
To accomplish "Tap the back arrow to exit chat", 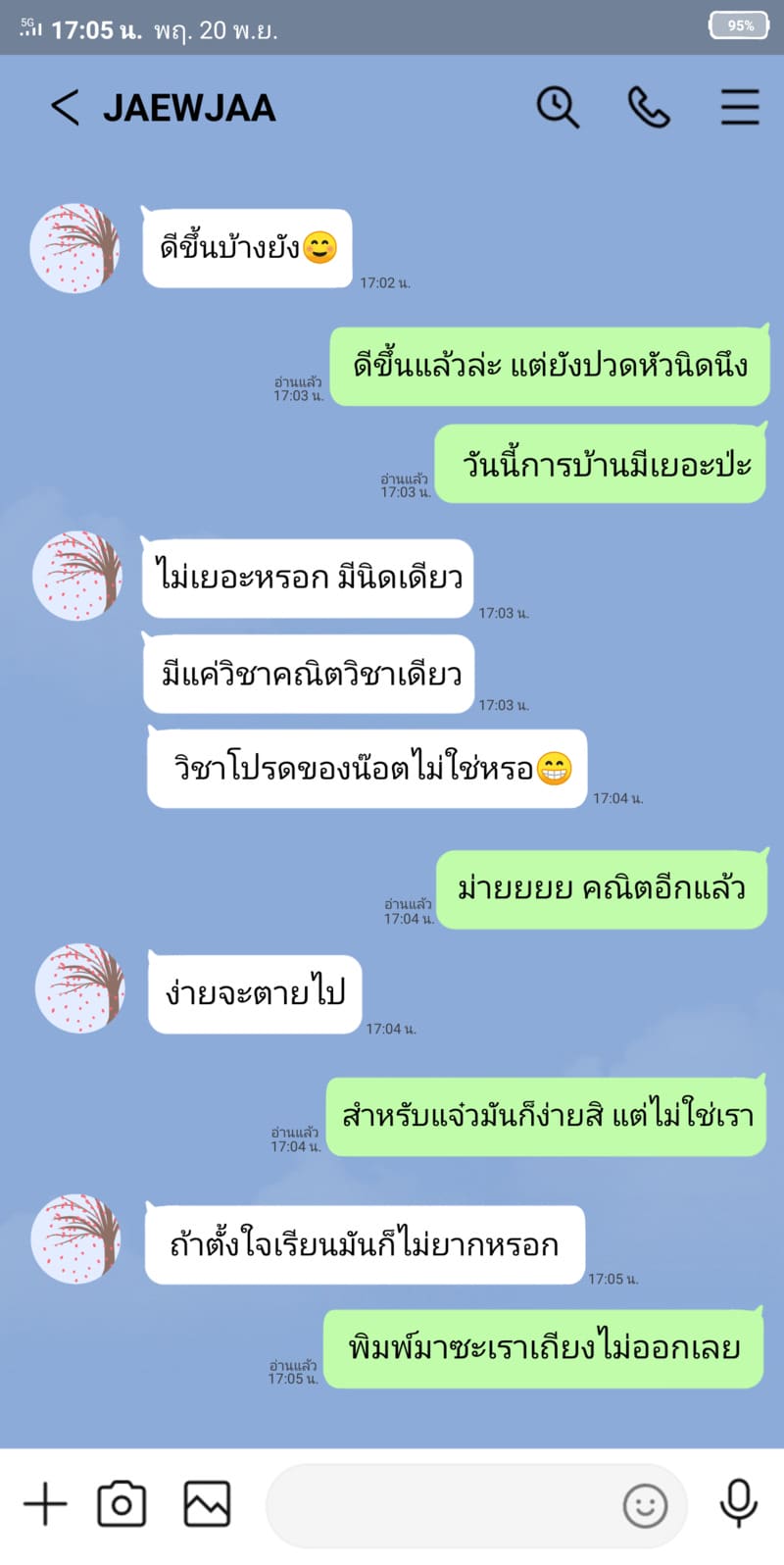I will (65, 108).
